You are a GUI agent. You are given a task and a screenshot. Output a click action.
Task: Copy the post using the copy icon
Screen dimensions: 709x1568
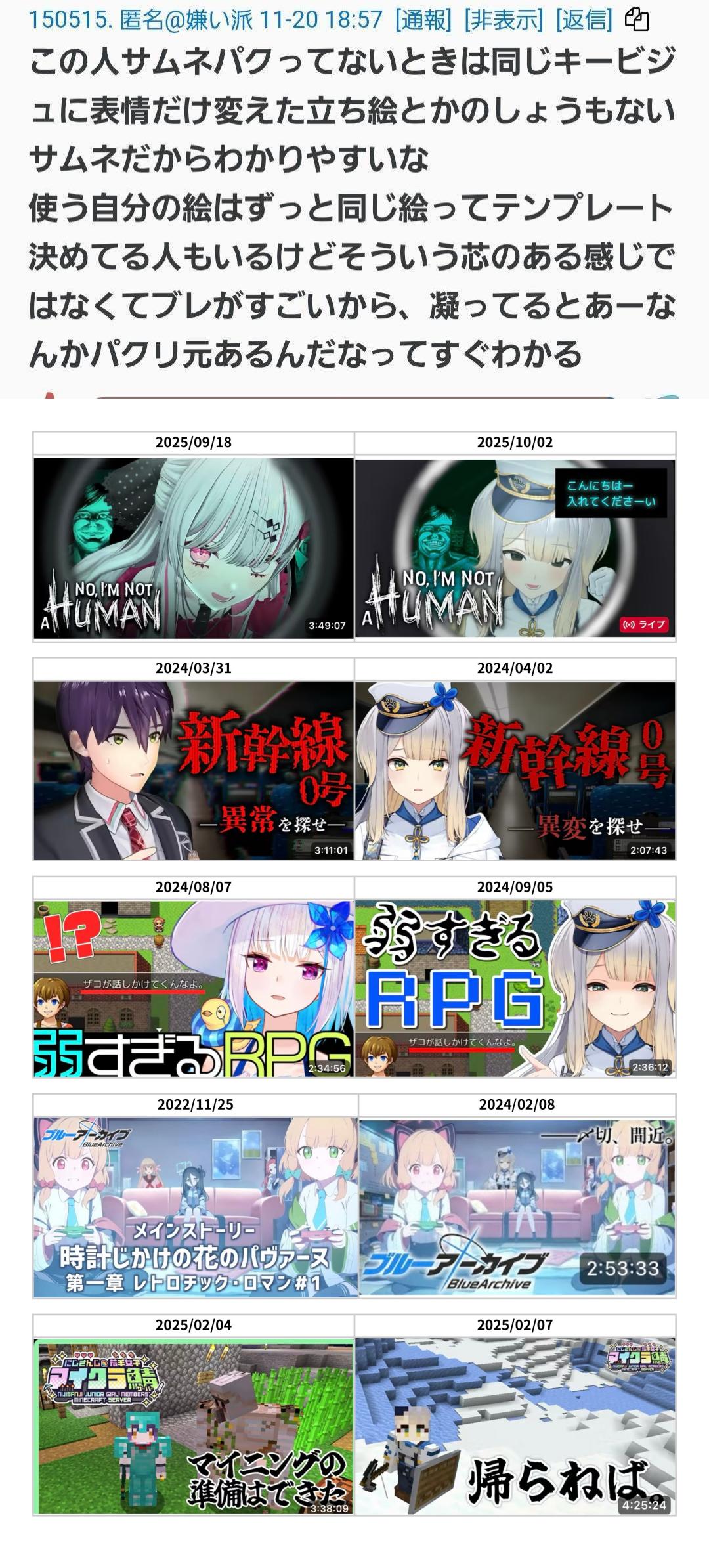[x=636, y=20]
